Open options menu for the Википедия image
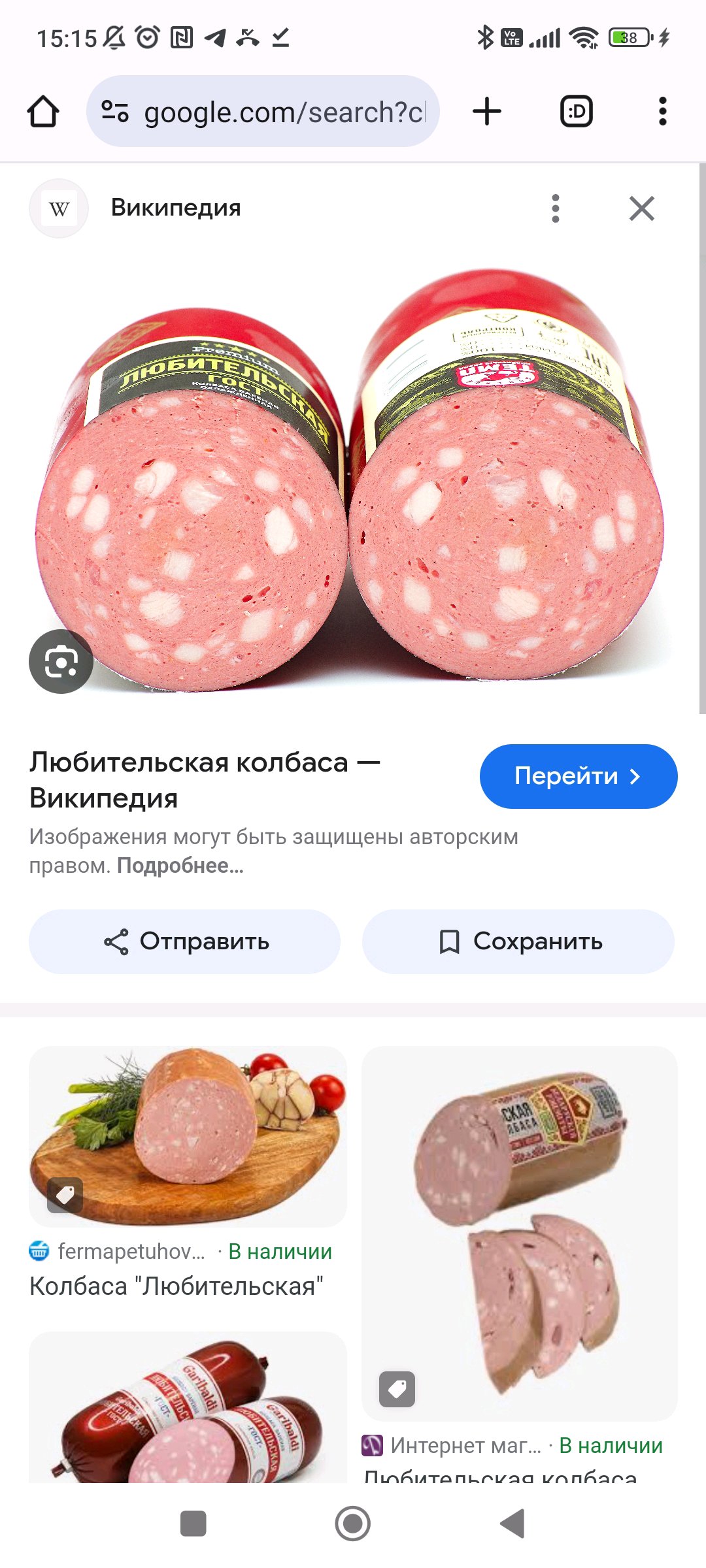706x1568 pixels. 556,208
